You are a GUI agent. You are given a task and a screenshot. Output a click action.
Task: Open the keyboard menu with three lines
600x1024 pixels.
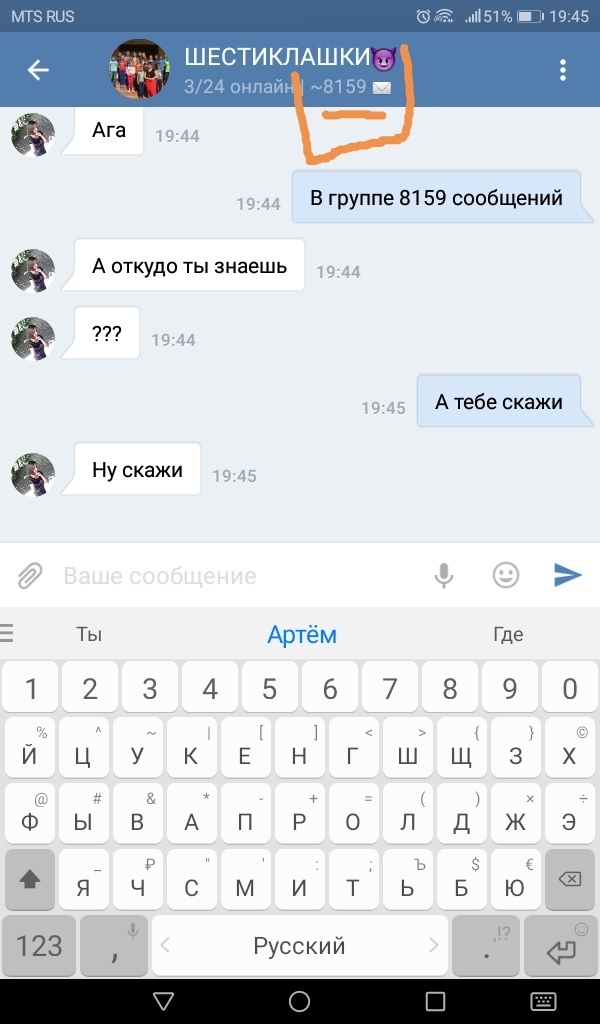pos(8,633)
